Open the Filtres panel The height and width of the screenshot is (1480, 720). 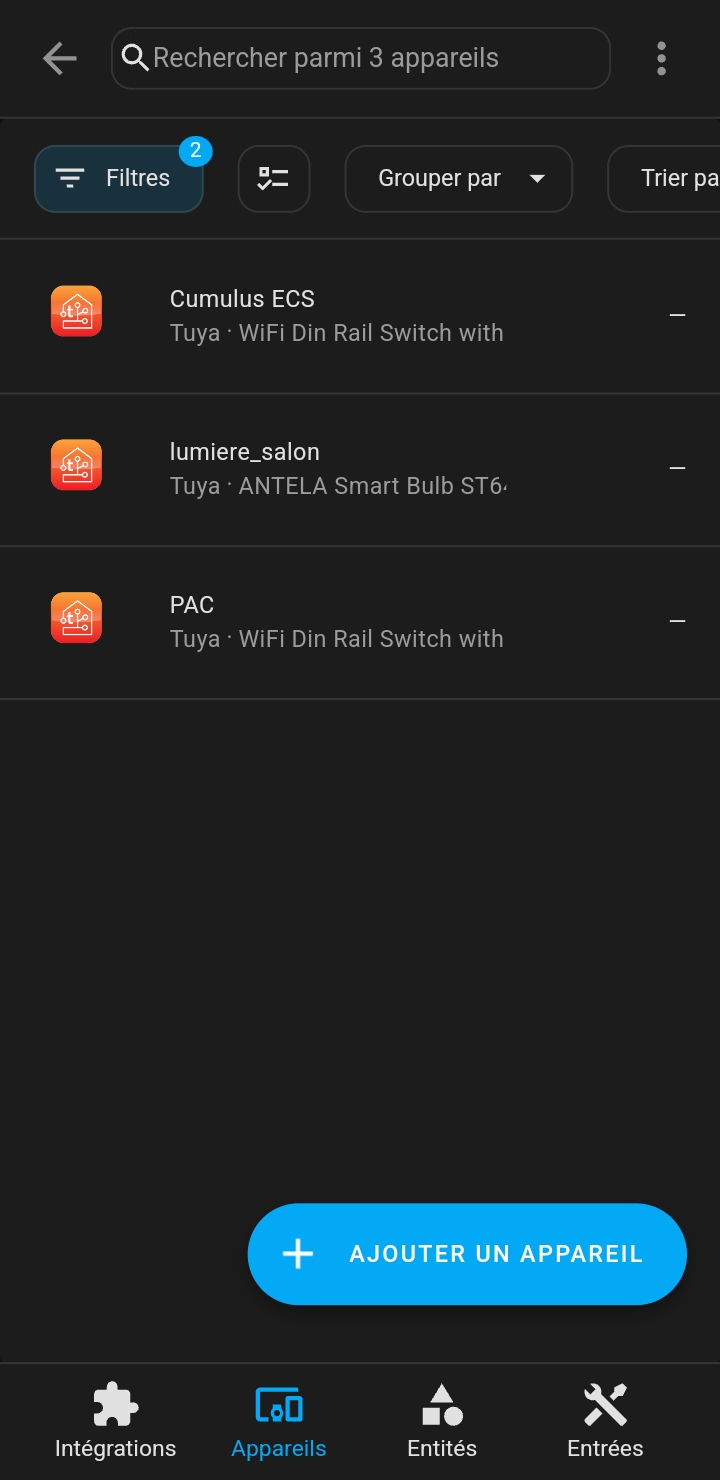coord(119,179)
